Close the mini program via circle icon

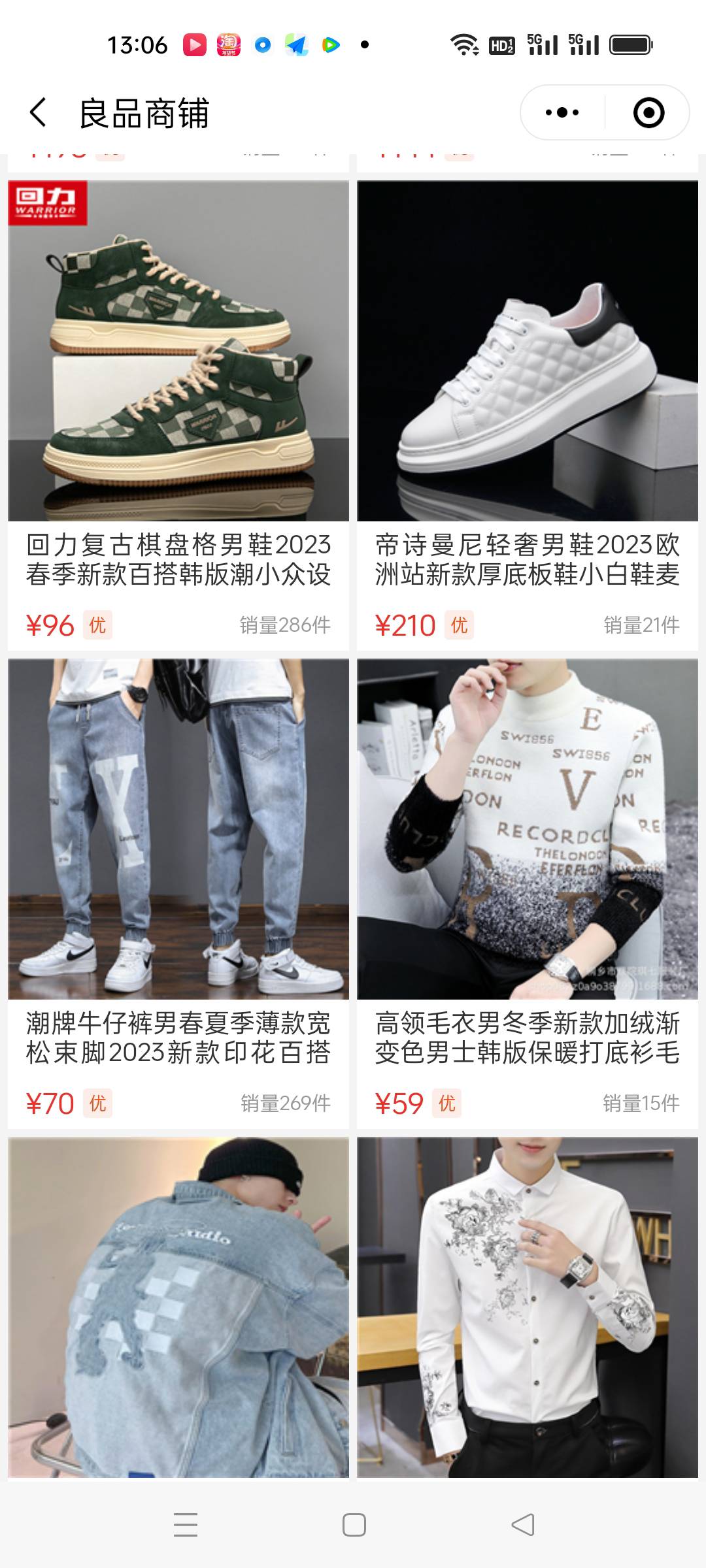pyautogui.click(x=648, y=112)
